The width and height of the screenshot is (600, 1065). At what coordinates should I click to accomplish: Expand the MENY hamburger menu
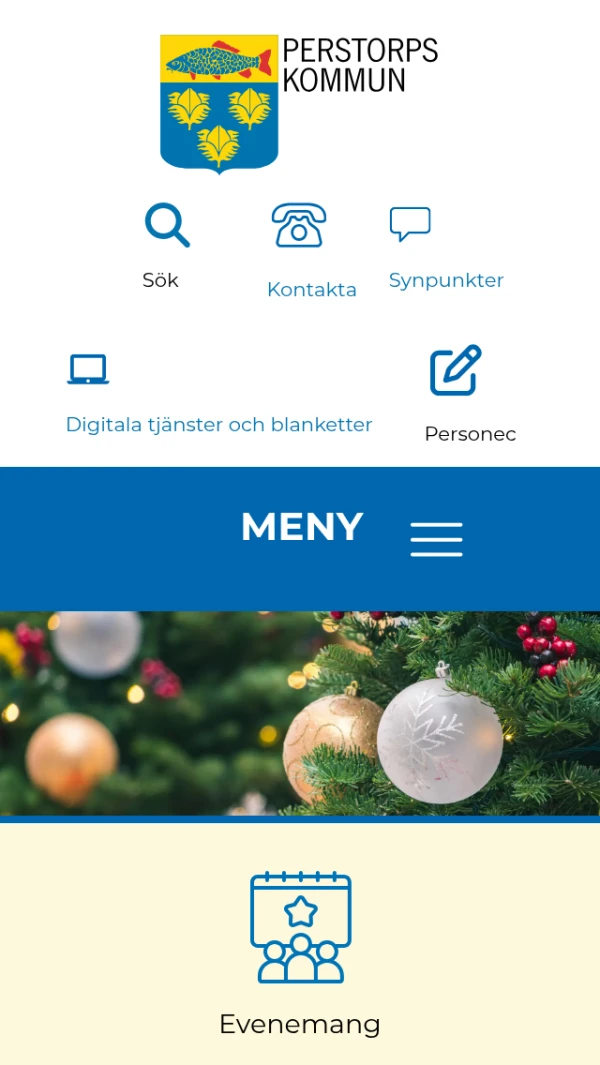click(x=436, y=538)
